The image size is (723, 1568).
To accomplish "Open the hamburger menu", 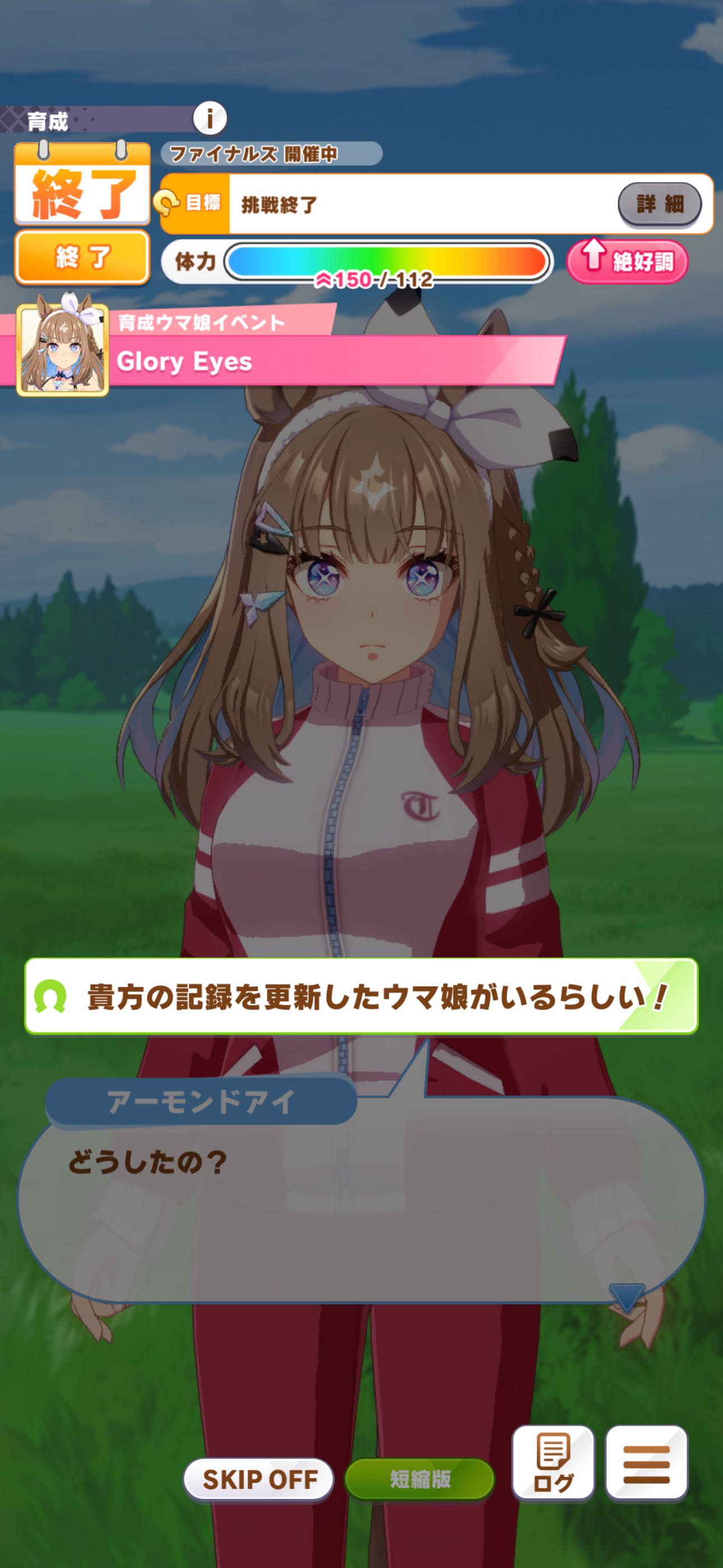I will click(646, 1462).
